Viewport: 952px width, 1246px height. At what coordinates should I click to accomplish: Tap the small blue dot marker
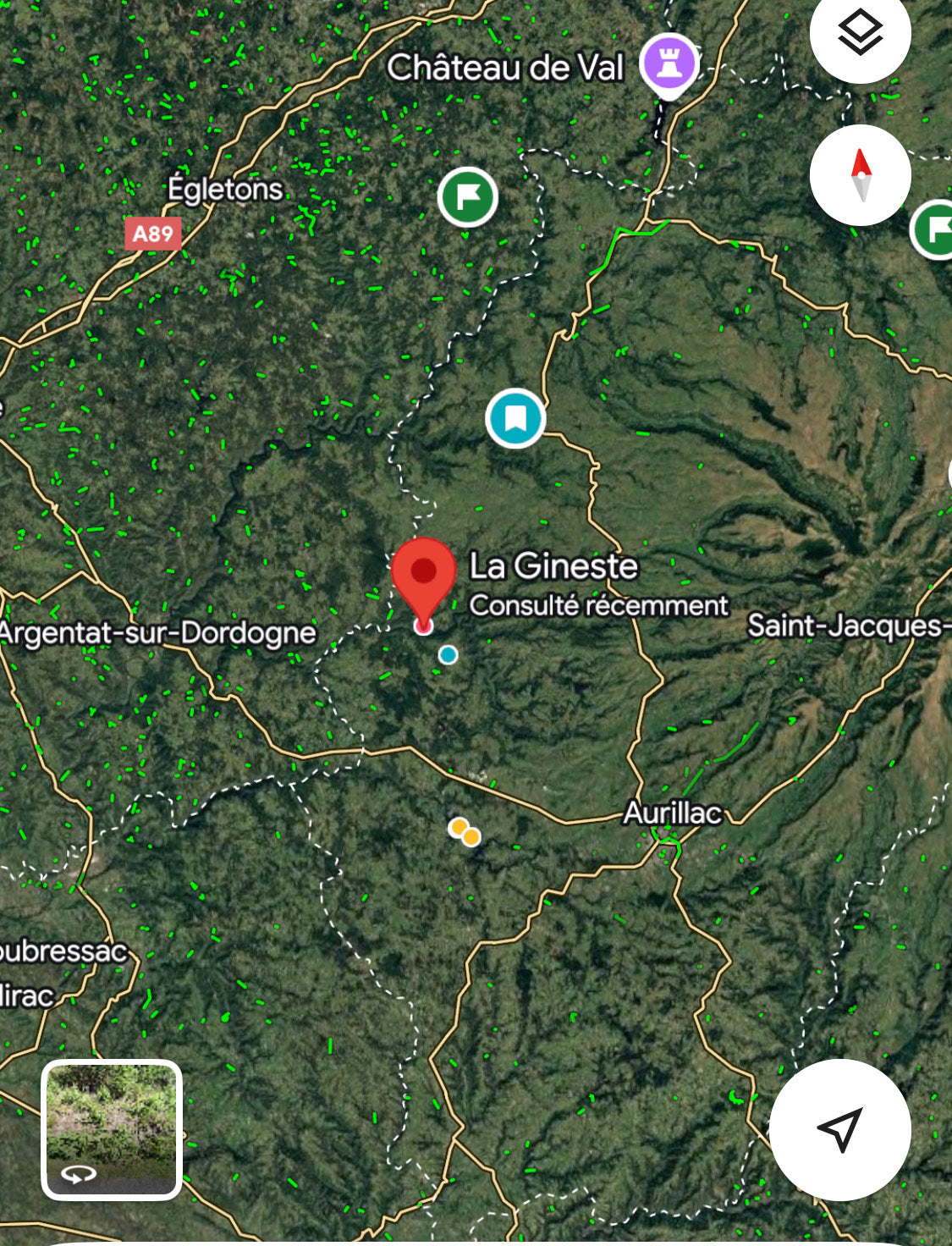448,654
